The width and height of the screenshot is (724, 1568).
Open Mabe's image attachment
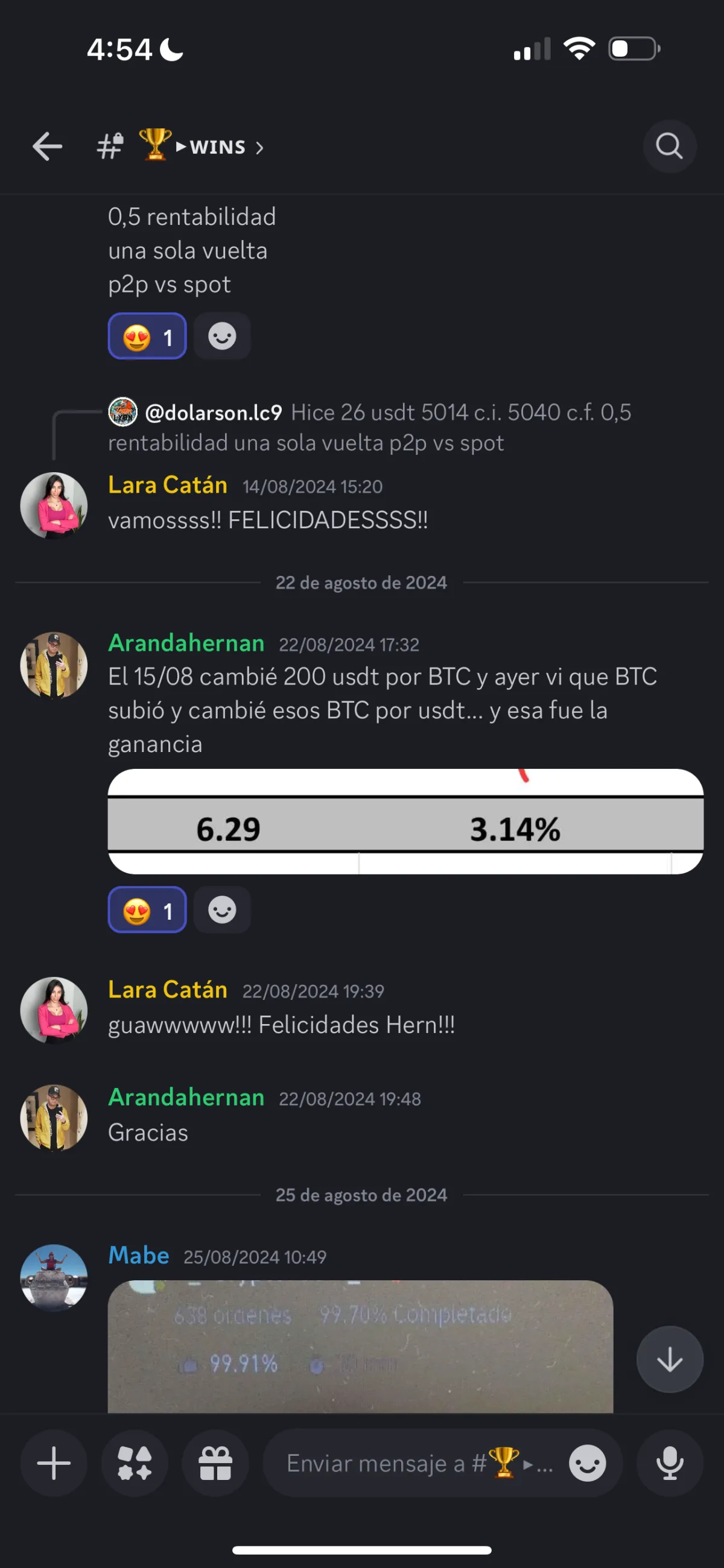tap(360, 1347)
